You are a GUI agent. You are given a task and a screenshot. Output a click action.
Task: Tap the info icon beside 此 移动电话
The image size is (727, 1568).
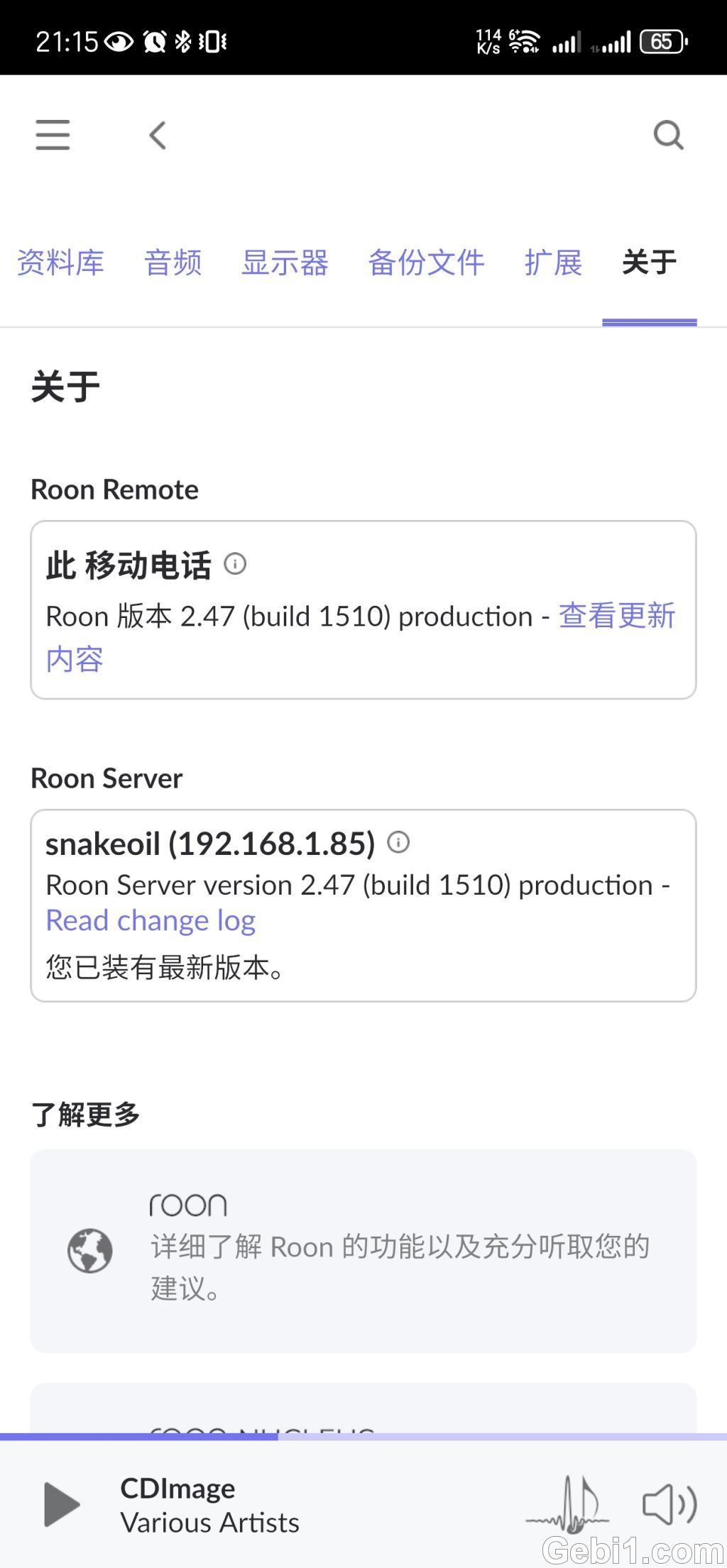(235, 564)
